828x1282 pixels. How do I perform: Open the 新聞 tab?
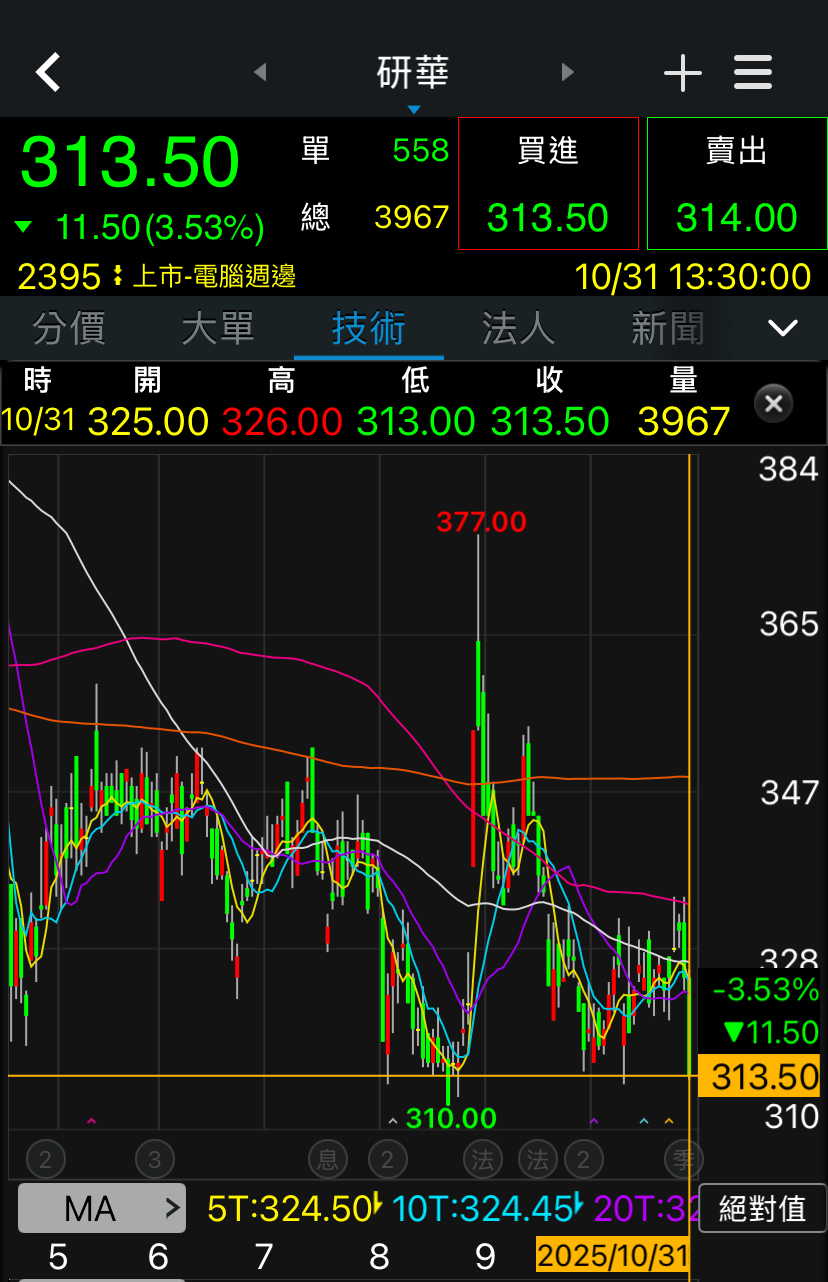668,328
